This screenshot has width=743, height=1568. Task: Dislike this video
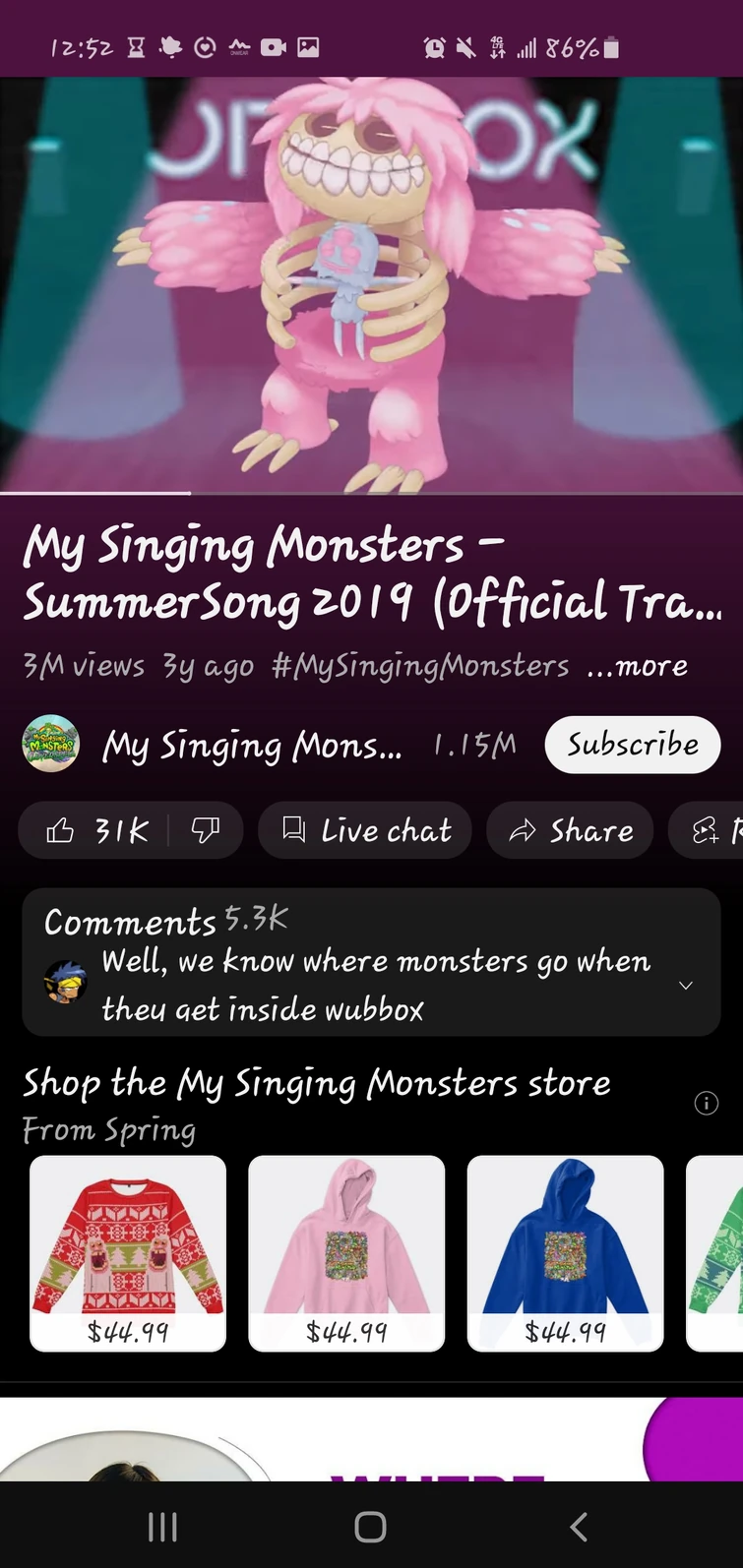206,831
